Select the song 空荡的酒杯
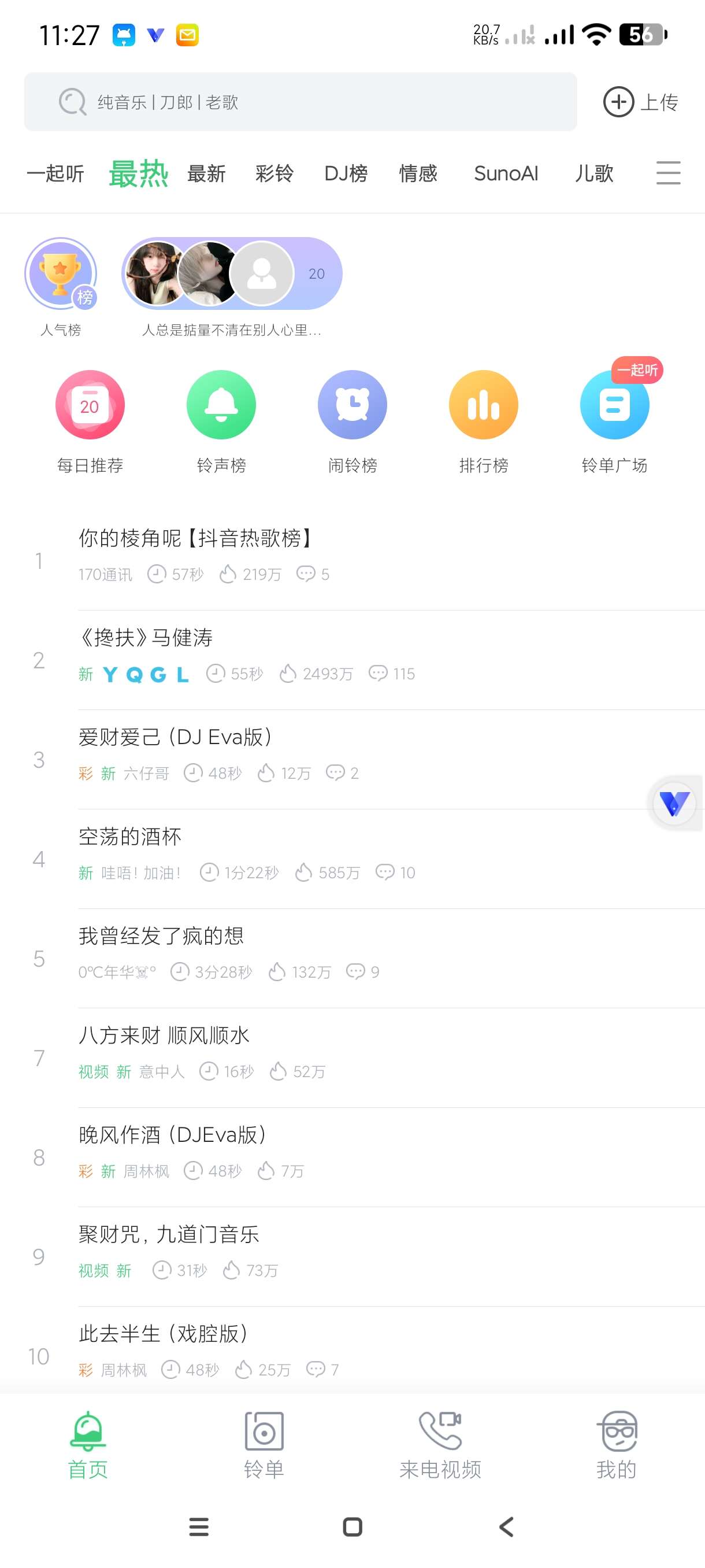Screen dimensions: 705x1568 (x=130, y=837)
